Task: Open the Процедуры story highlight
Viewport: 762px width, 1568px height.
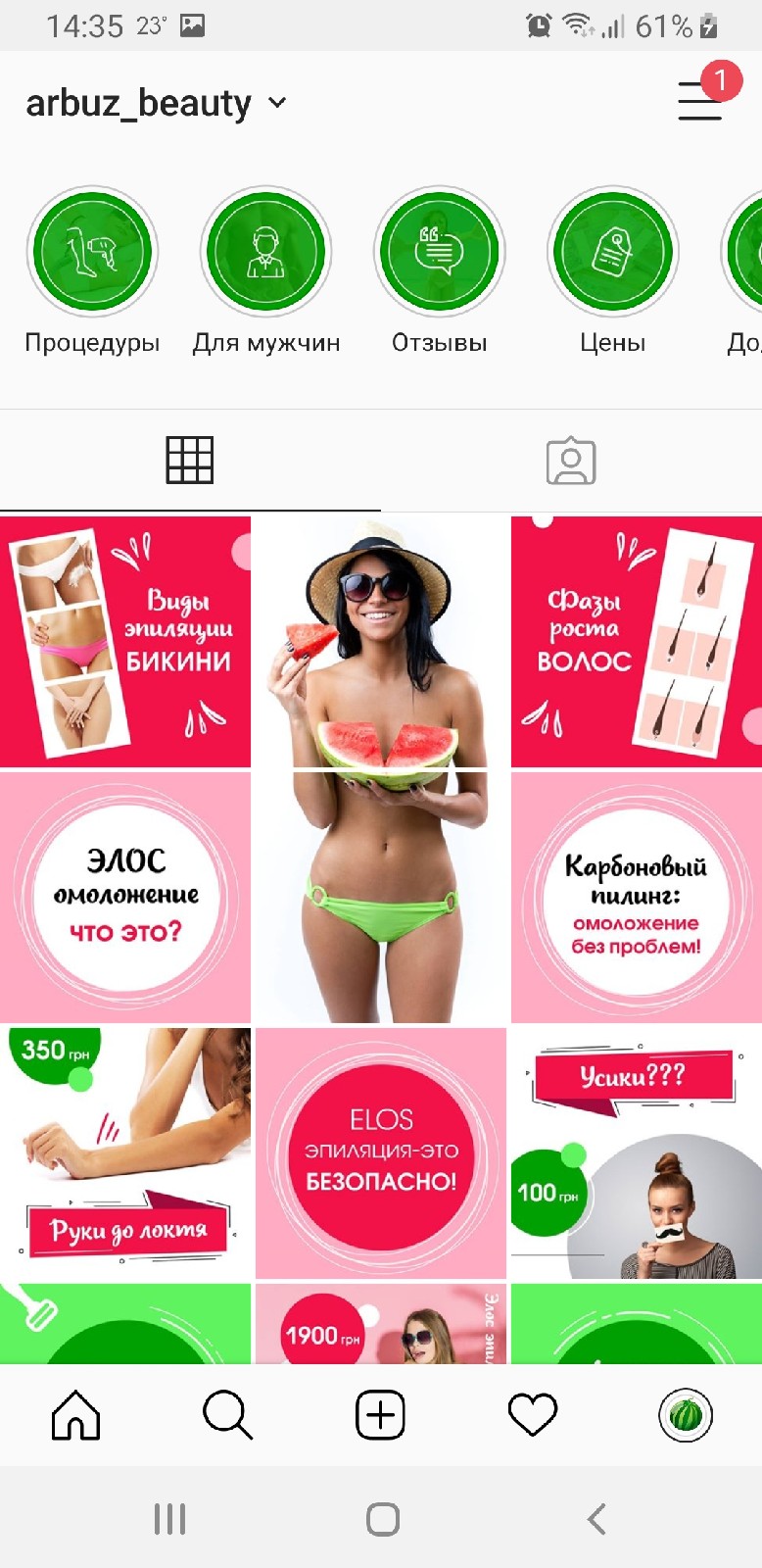Action: [x=92, y=252]
